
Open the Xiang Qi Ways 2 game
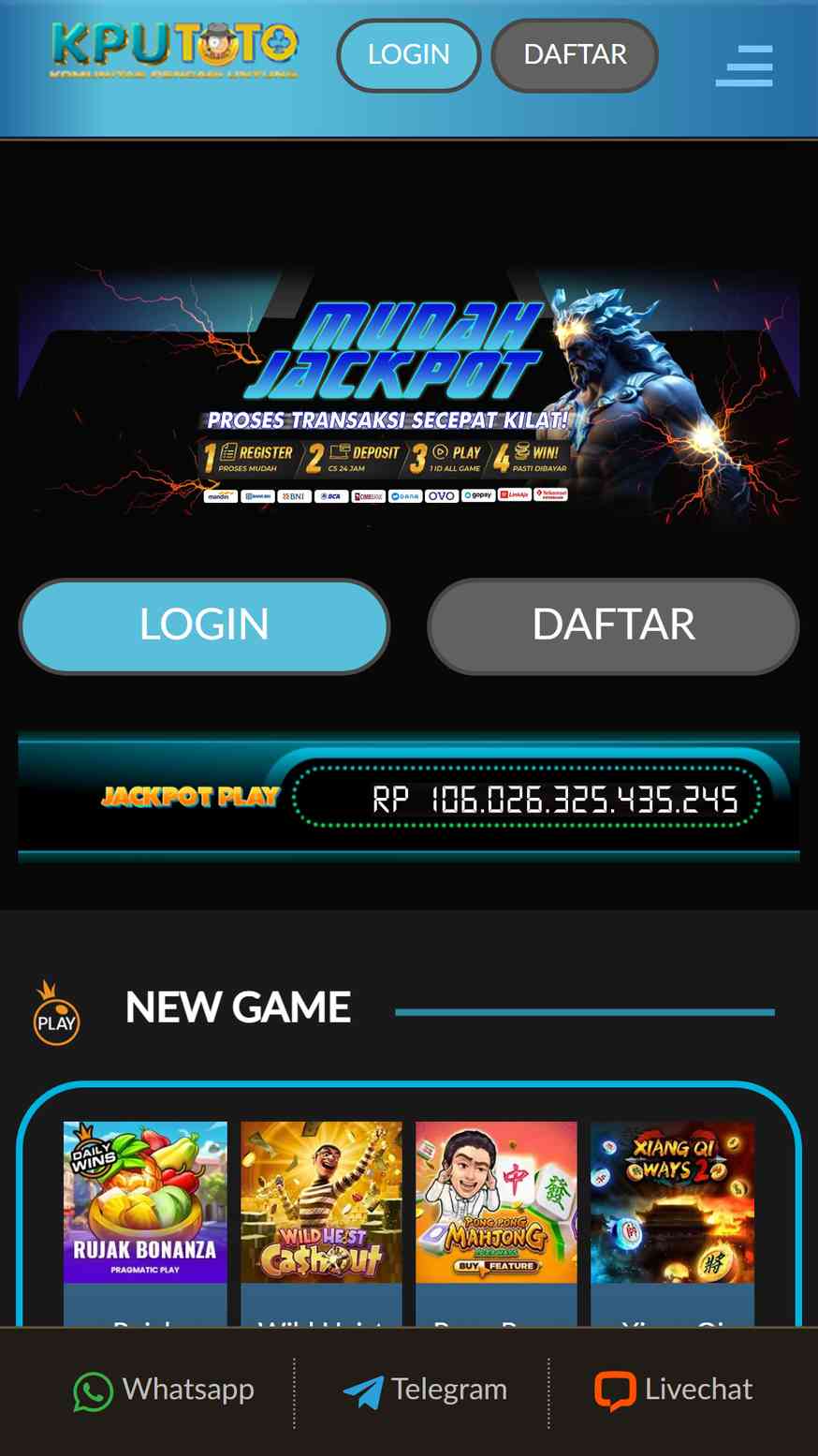pos(672,1202)
